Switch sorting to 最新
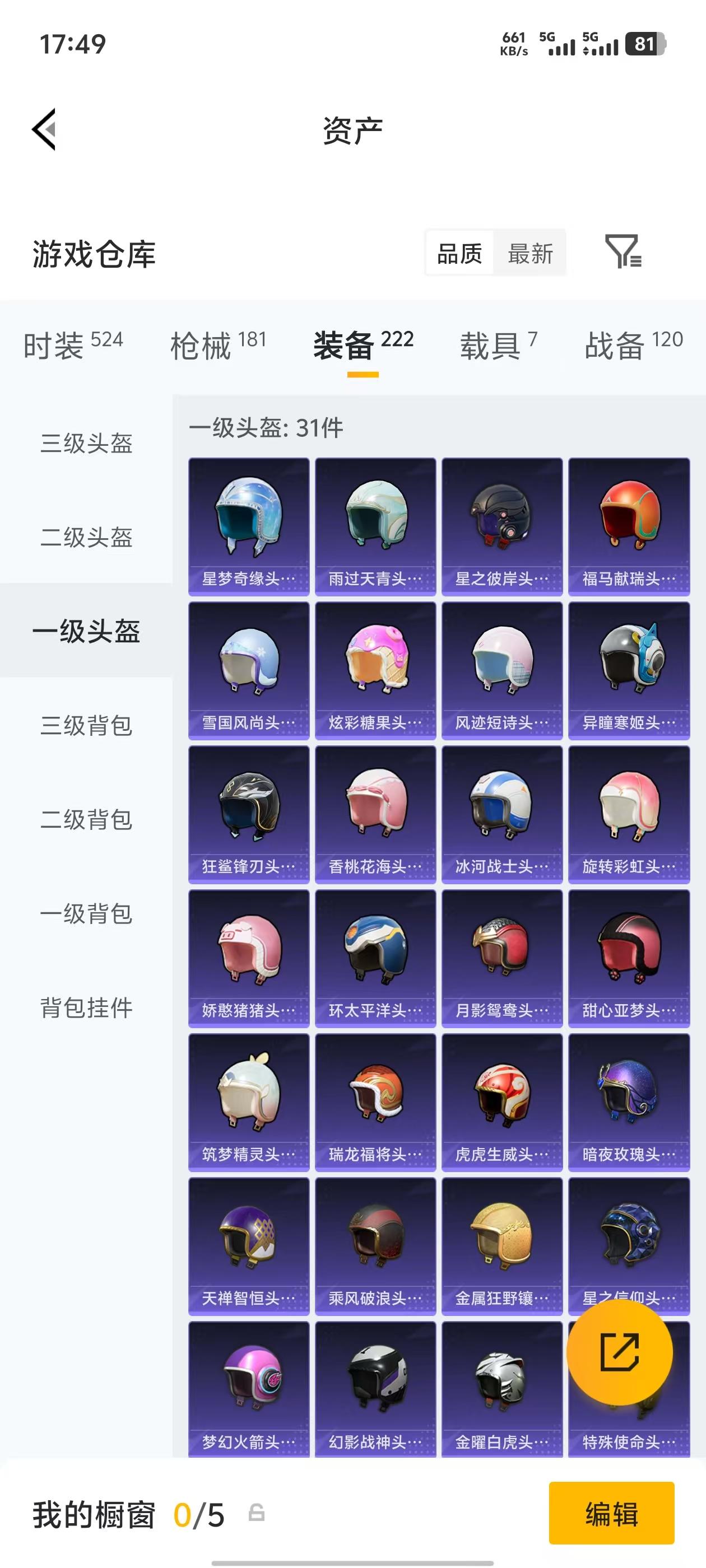Screen dimensions: 706x1568 [x=531, y=253]
